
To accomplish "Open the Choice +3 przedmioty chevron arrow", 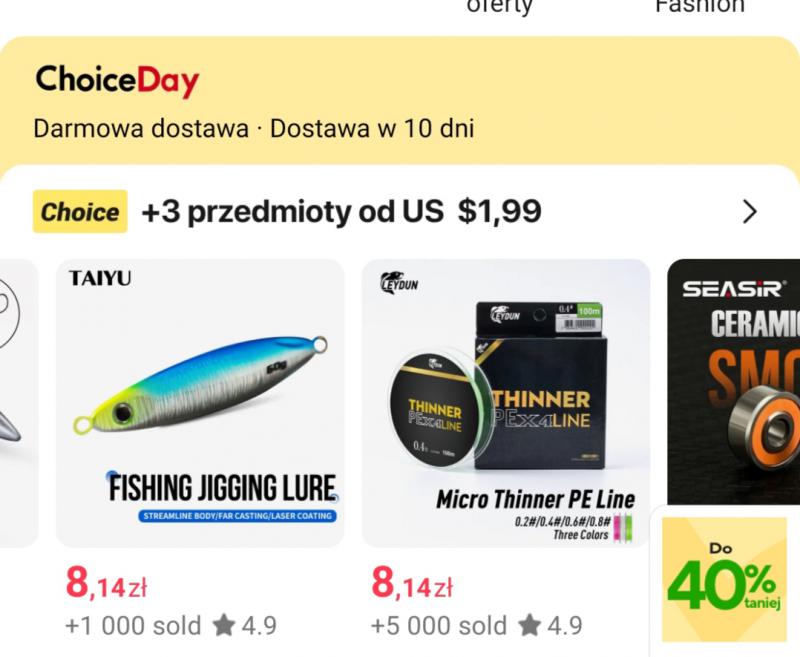I will pos(749,212).
